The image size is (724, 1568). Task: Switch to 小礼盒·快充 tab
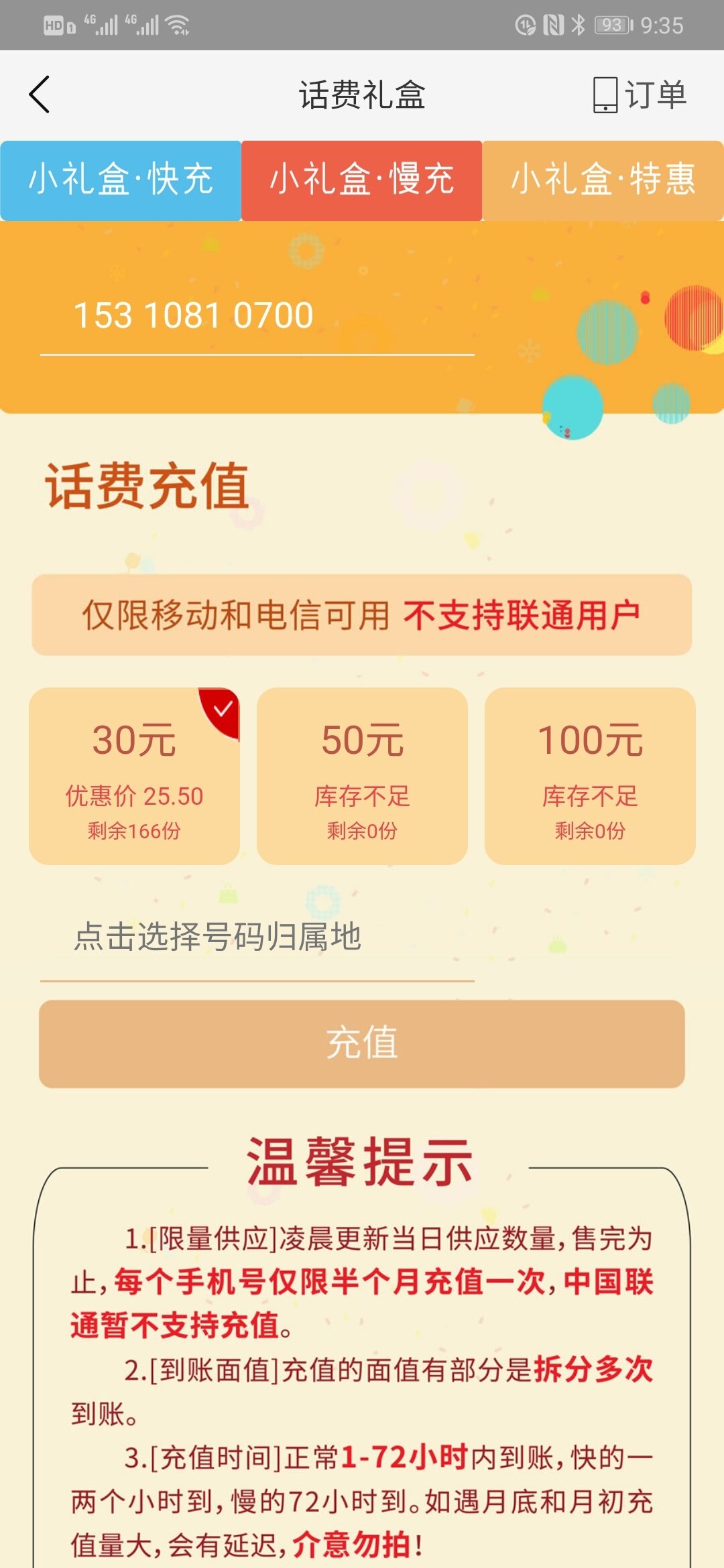coord(121,180)
